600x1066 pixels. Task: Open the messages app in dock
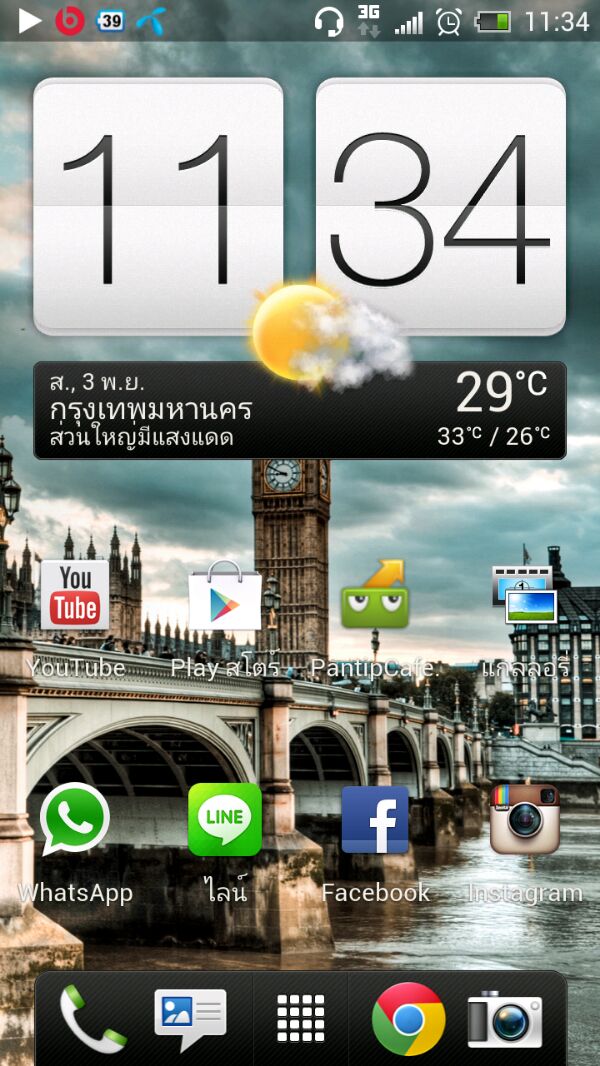pos(190,1018)
